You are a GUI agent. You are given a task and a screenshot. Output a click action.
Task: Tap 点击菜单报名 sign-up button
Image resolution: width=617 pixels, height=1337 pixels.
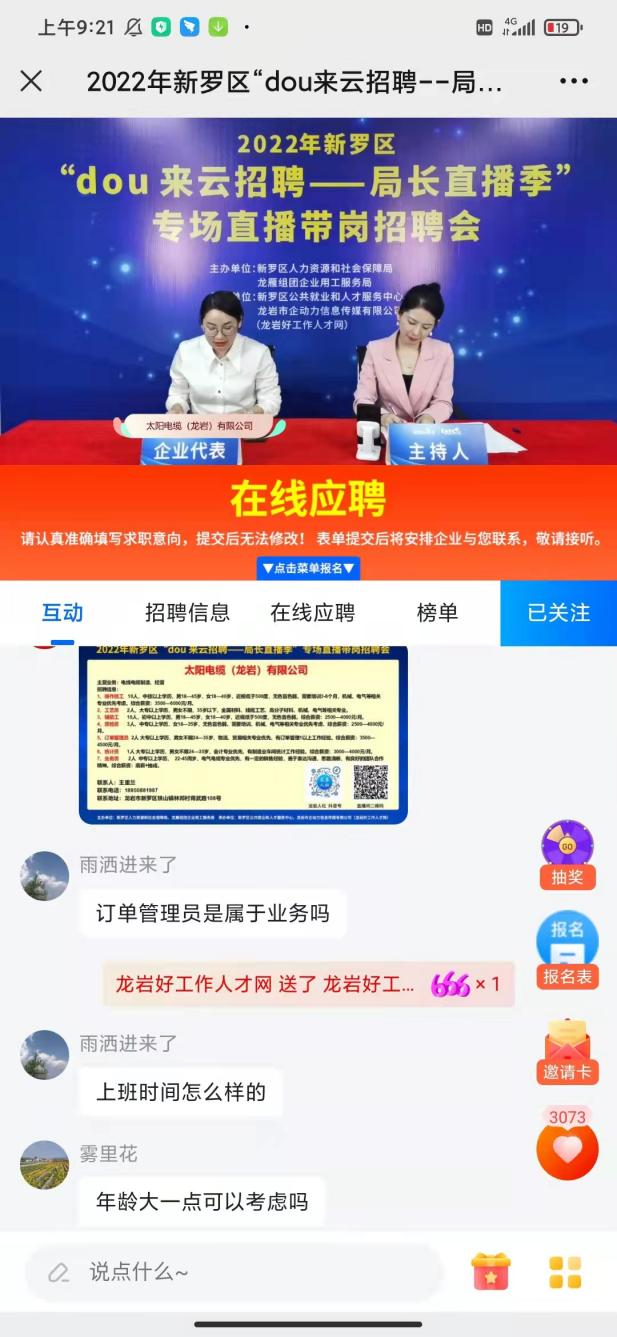[308, 568]
